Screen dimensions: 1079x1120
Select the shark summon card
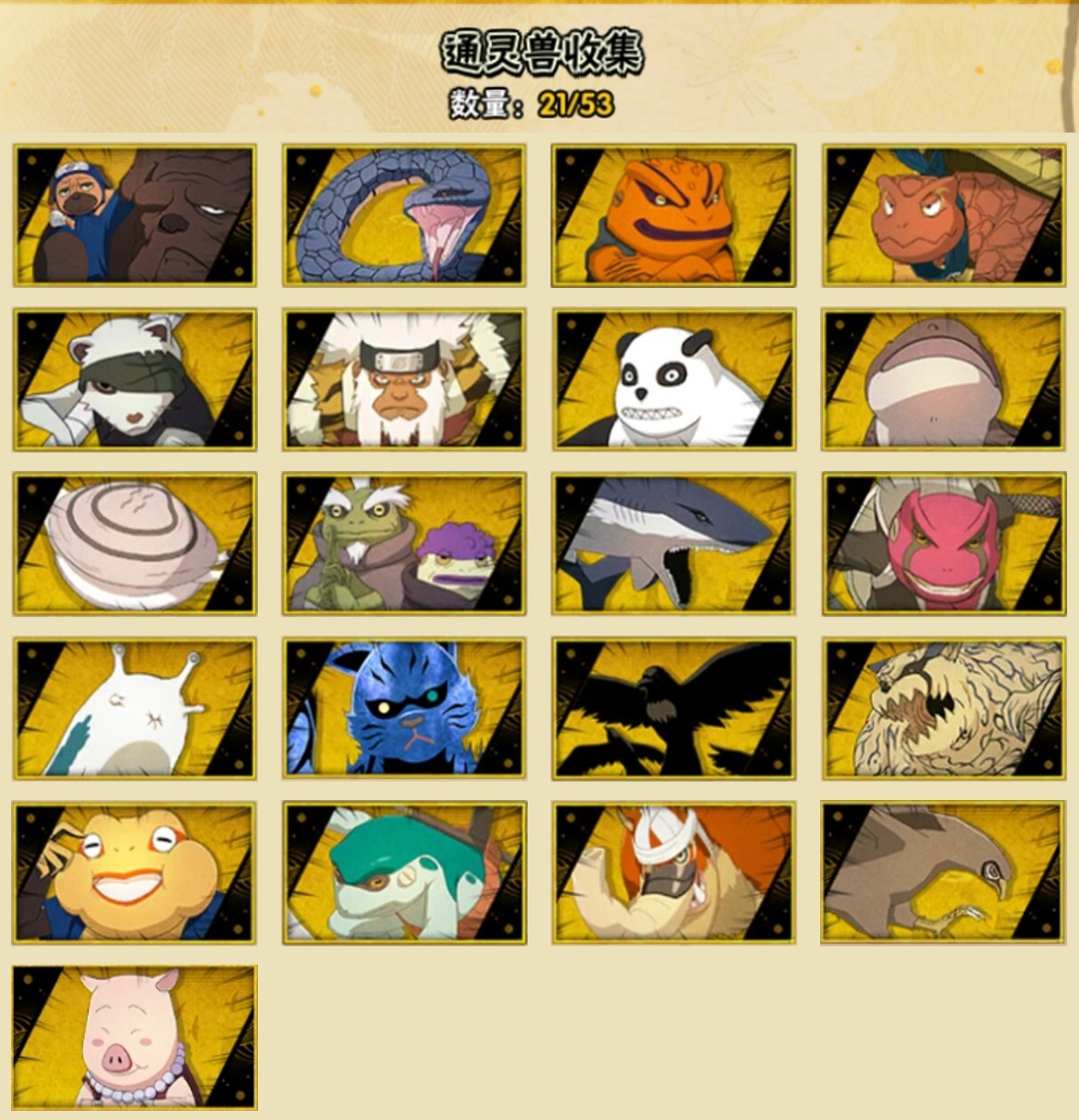[x=674, y=544]
